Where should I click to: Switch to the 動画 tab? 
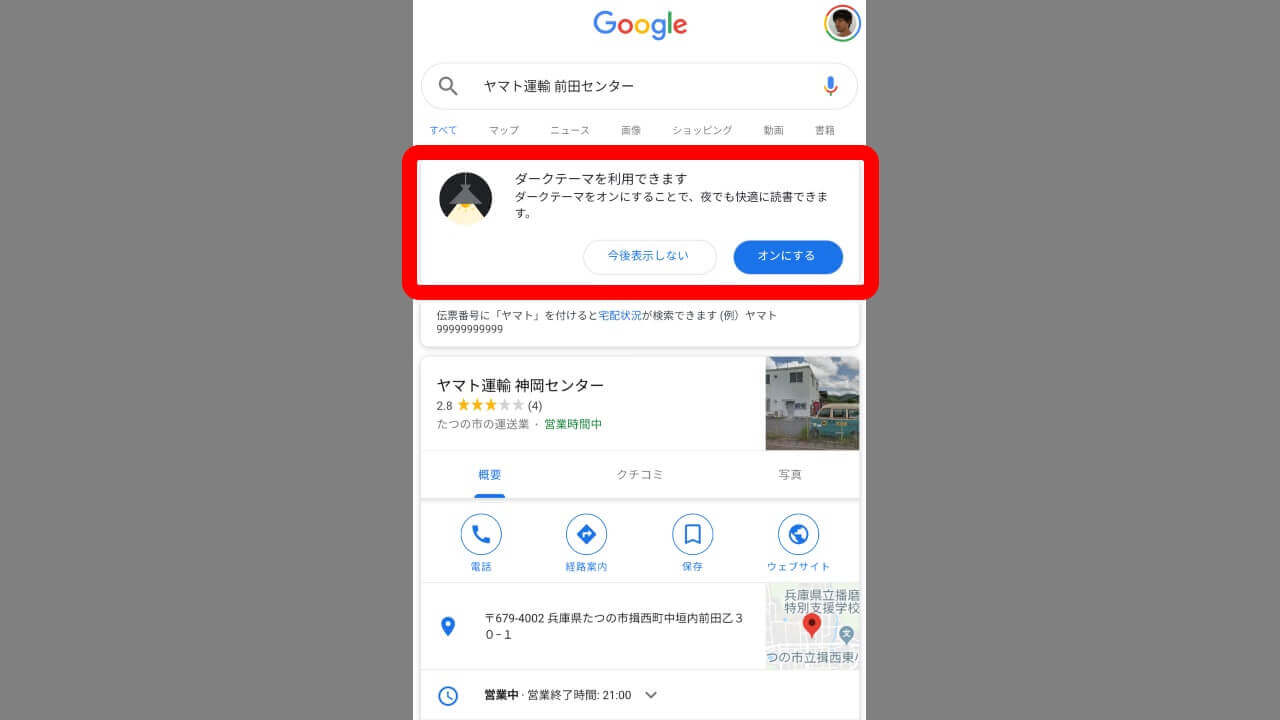click(773, 130)
